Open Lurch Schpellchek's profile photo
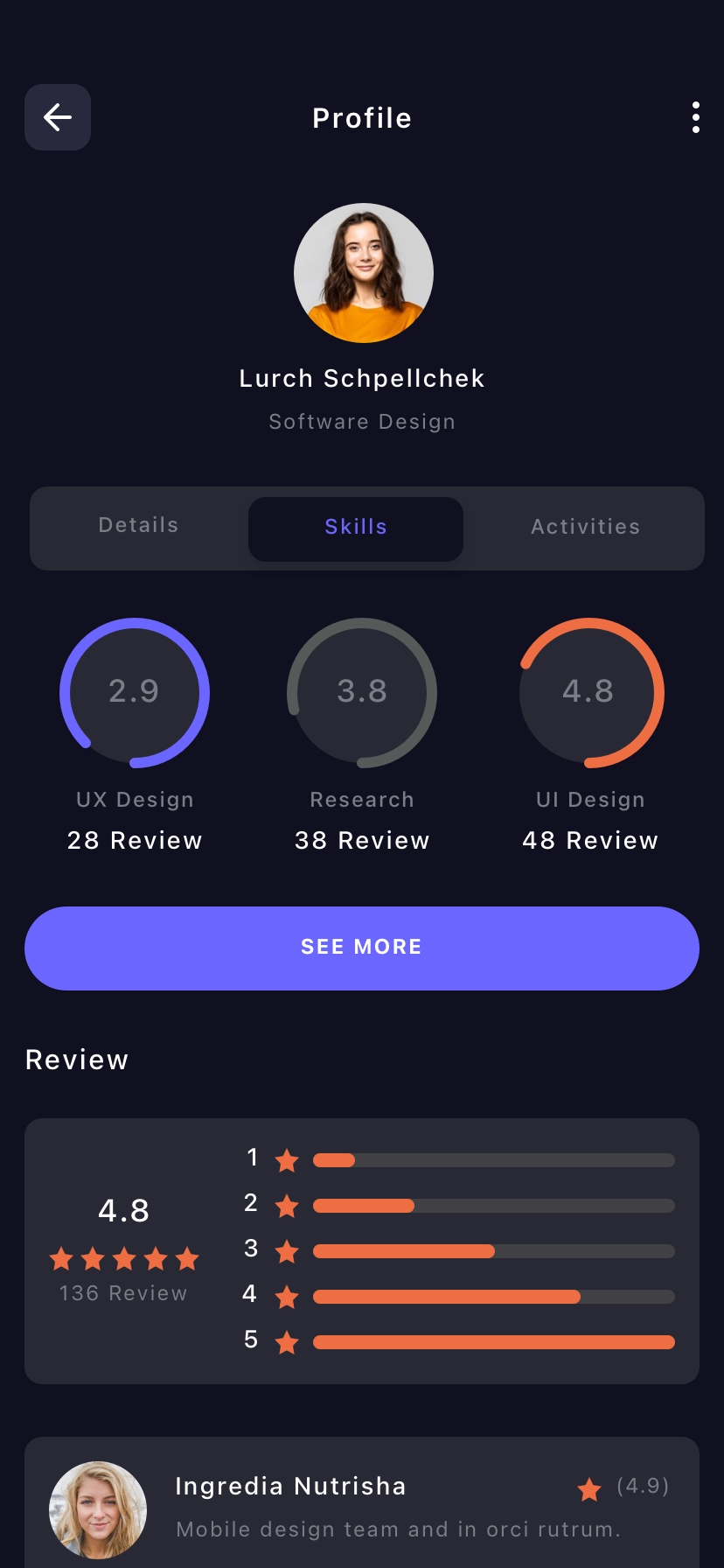Viewport: 724px width, 1568px height. (363, 273)
